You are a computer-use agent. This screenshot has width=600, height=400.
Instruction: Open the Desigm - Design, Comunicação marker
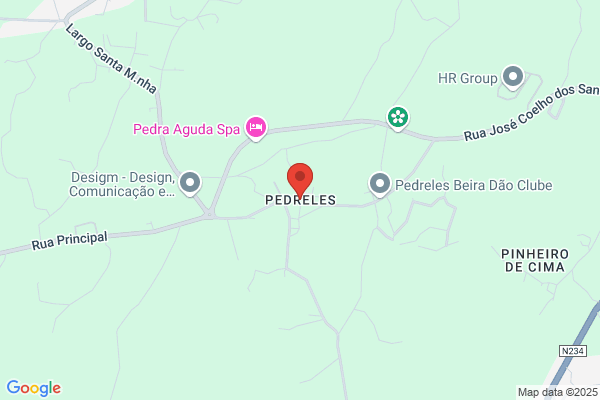pos(190,183)
